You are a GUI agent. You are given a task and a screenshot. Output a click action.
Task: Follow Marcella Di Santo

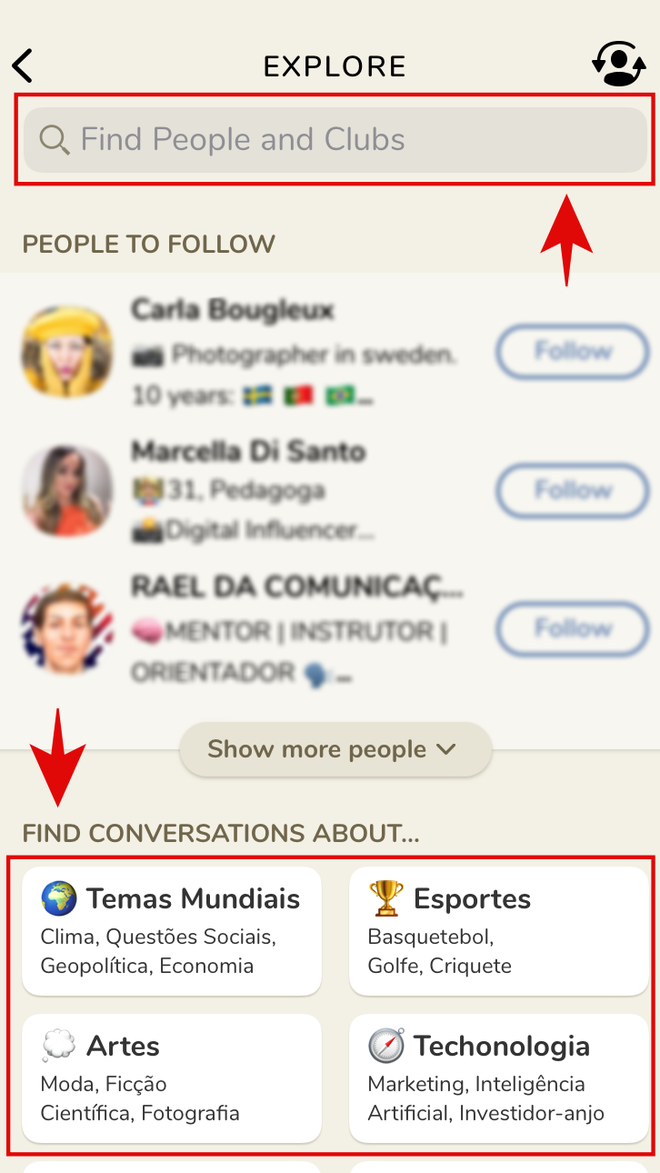pyautogui.click(x=572, y=490)
